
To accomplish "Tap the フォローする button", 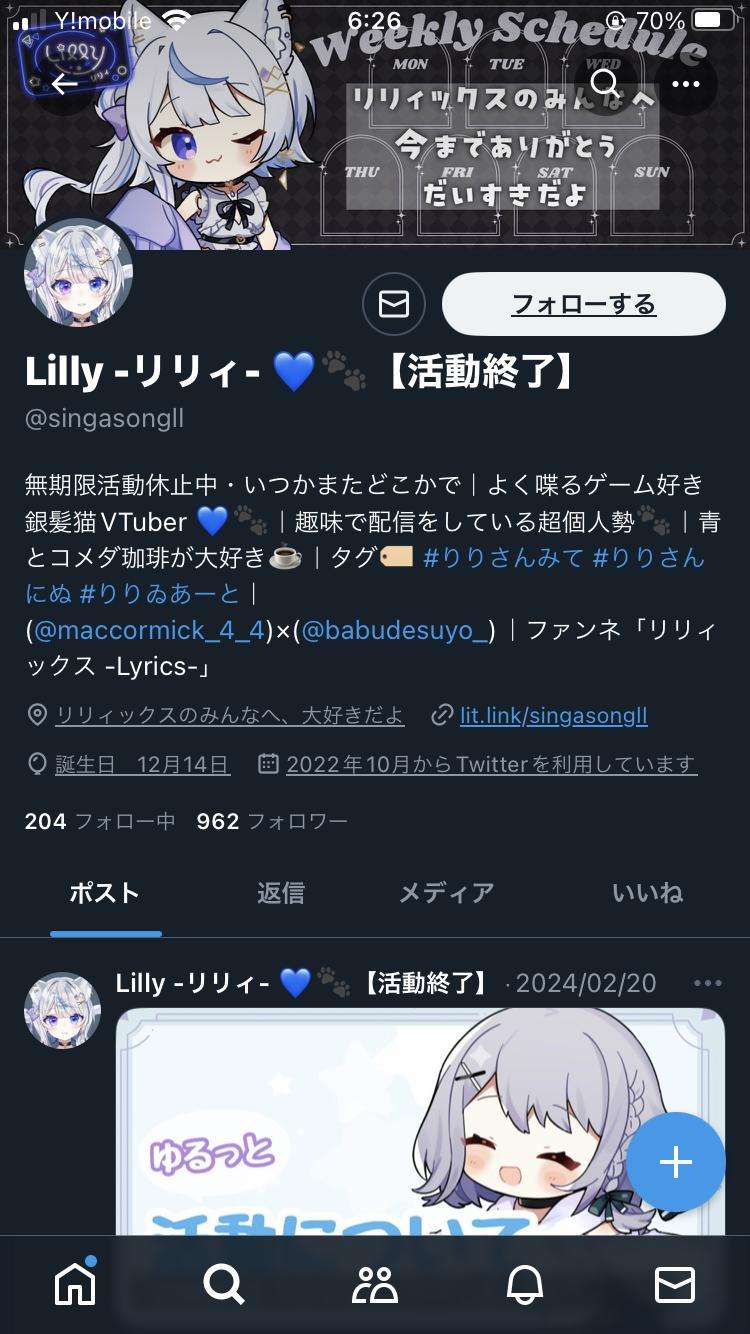I will [x=583, y=304].
